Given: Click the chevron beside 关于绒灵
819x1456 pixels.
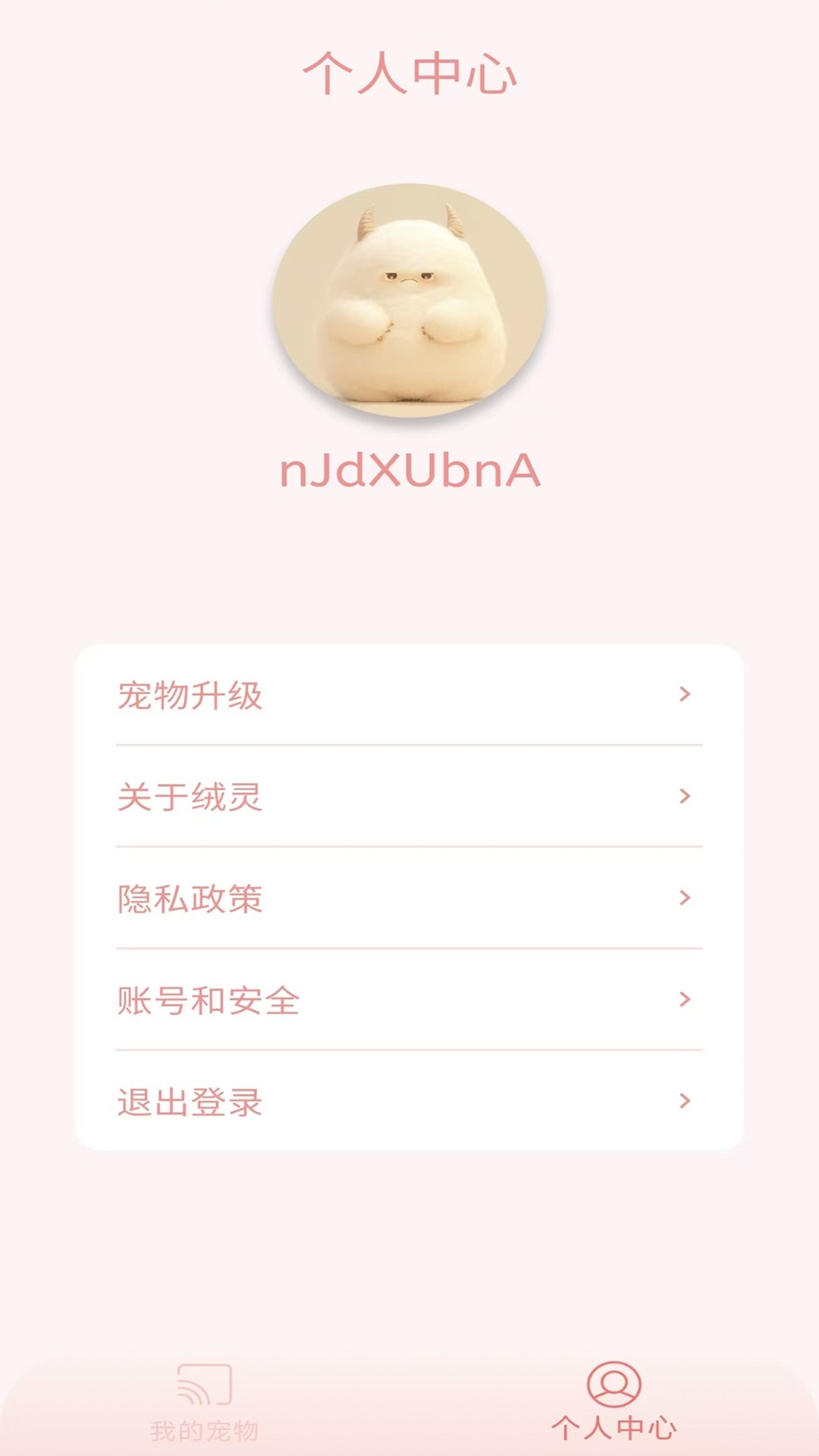Looking at the screenshot, I should [685, 798].
